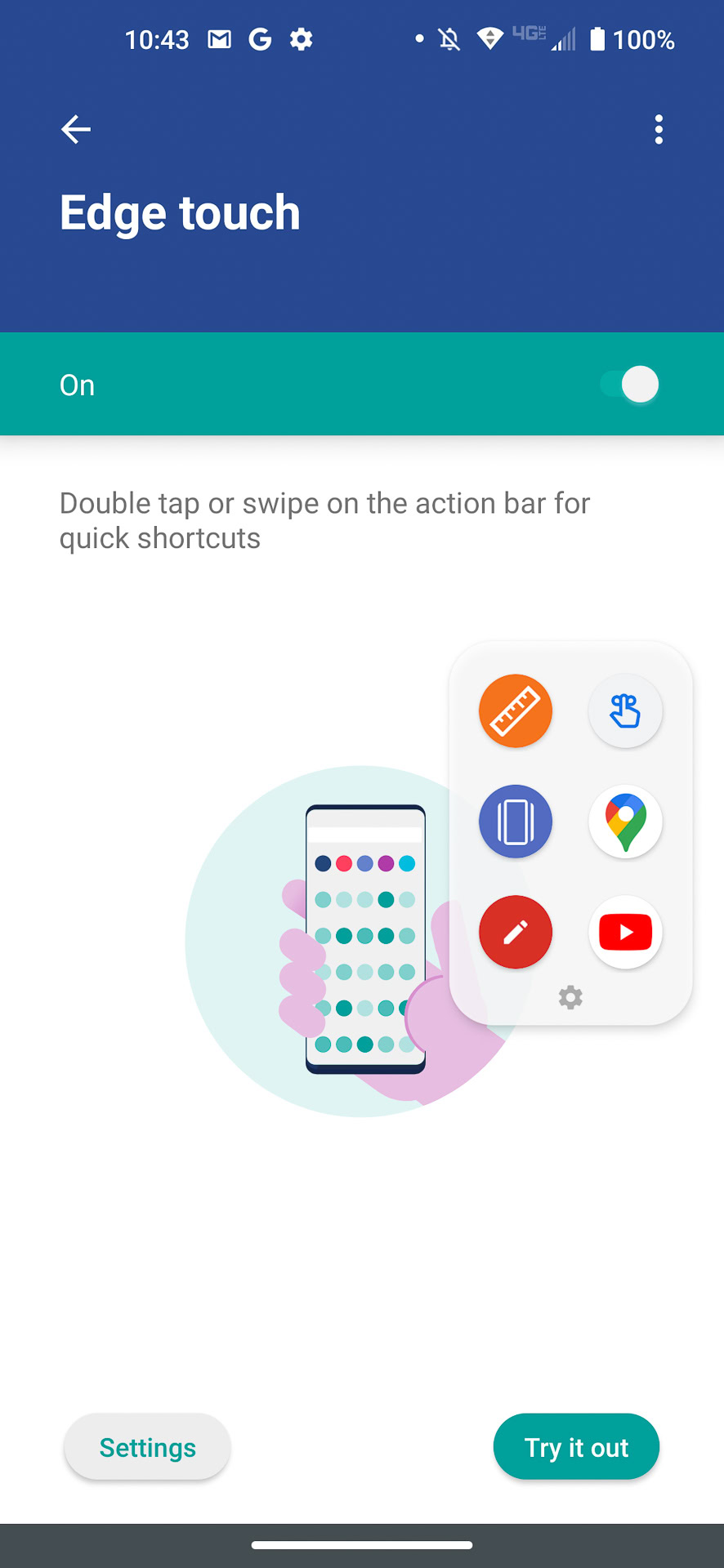This screenshot has height=1568, width=724.
Task: Turn off the Edge touch switch
Action: pyautogui.click(x=629, y=385)
